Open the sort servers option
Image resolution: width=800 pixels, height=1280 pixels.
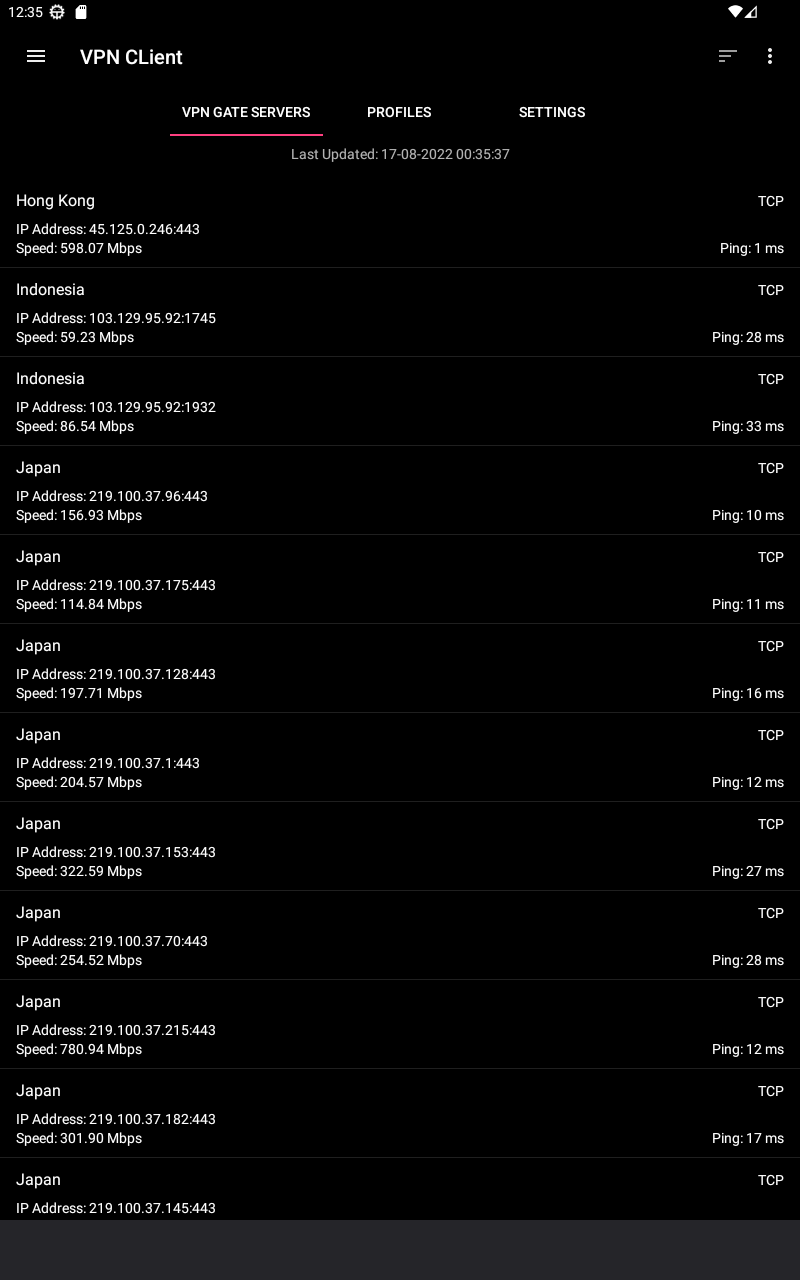728,56
